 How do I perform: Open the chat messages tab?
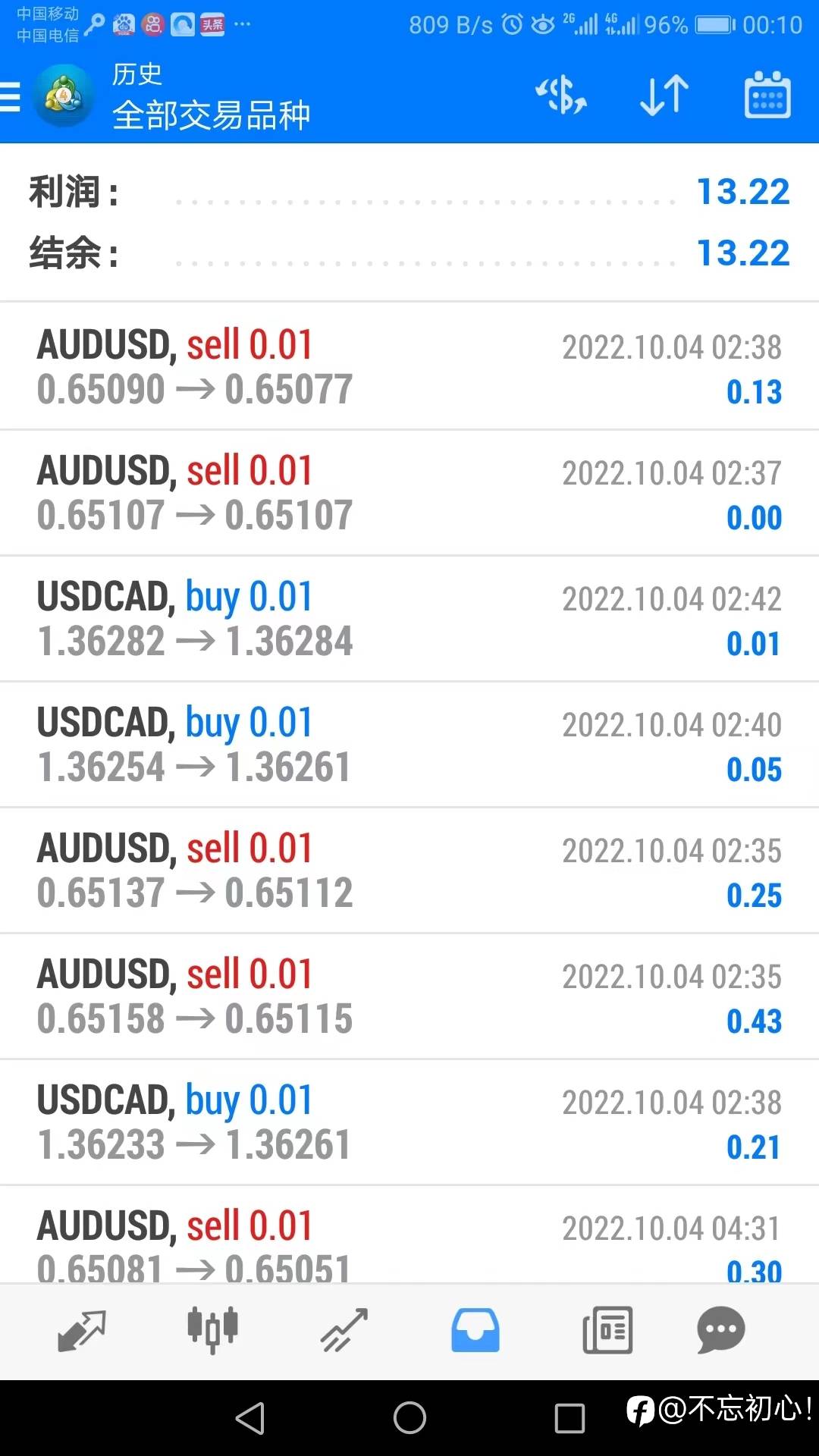(720, 1330)
